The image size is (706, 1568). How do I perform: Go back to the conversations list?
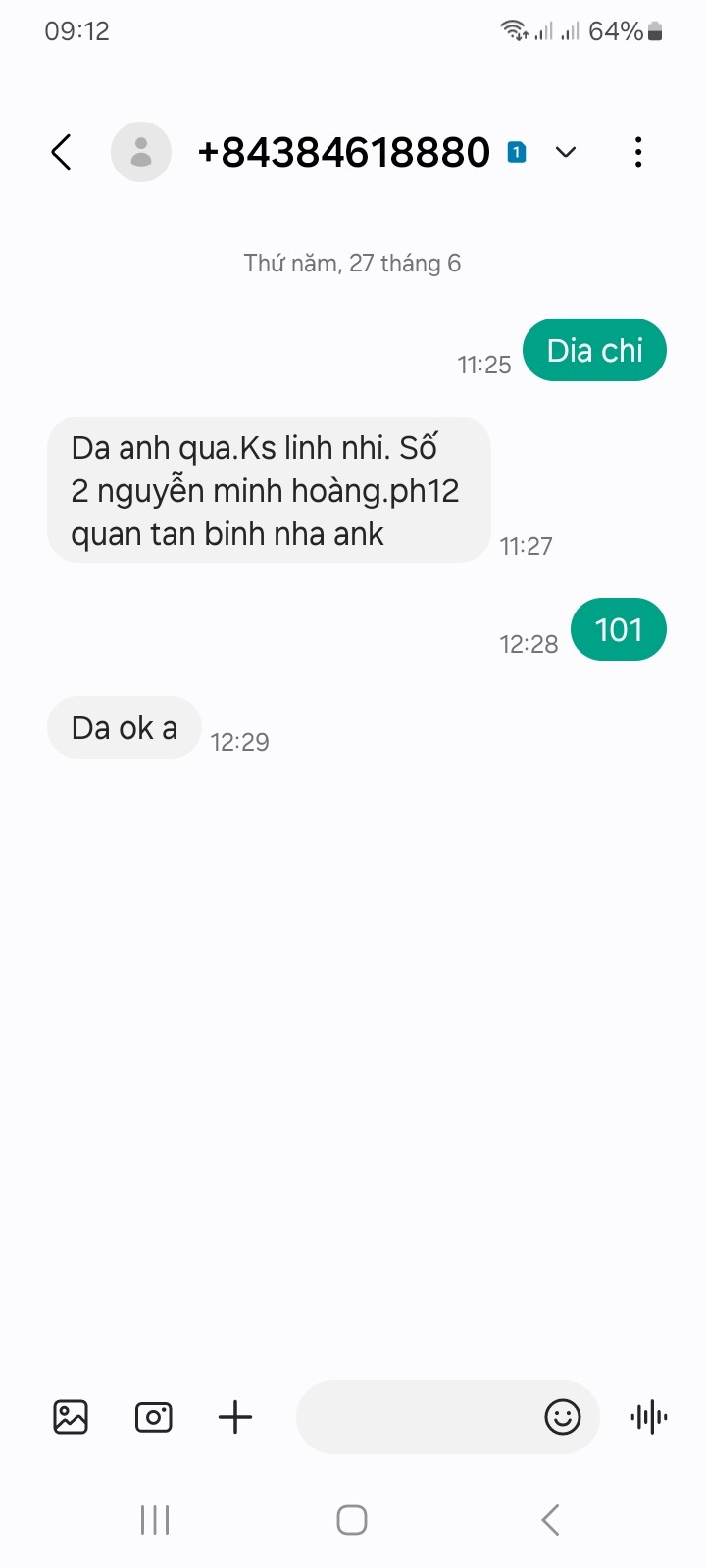click(61, 152)
